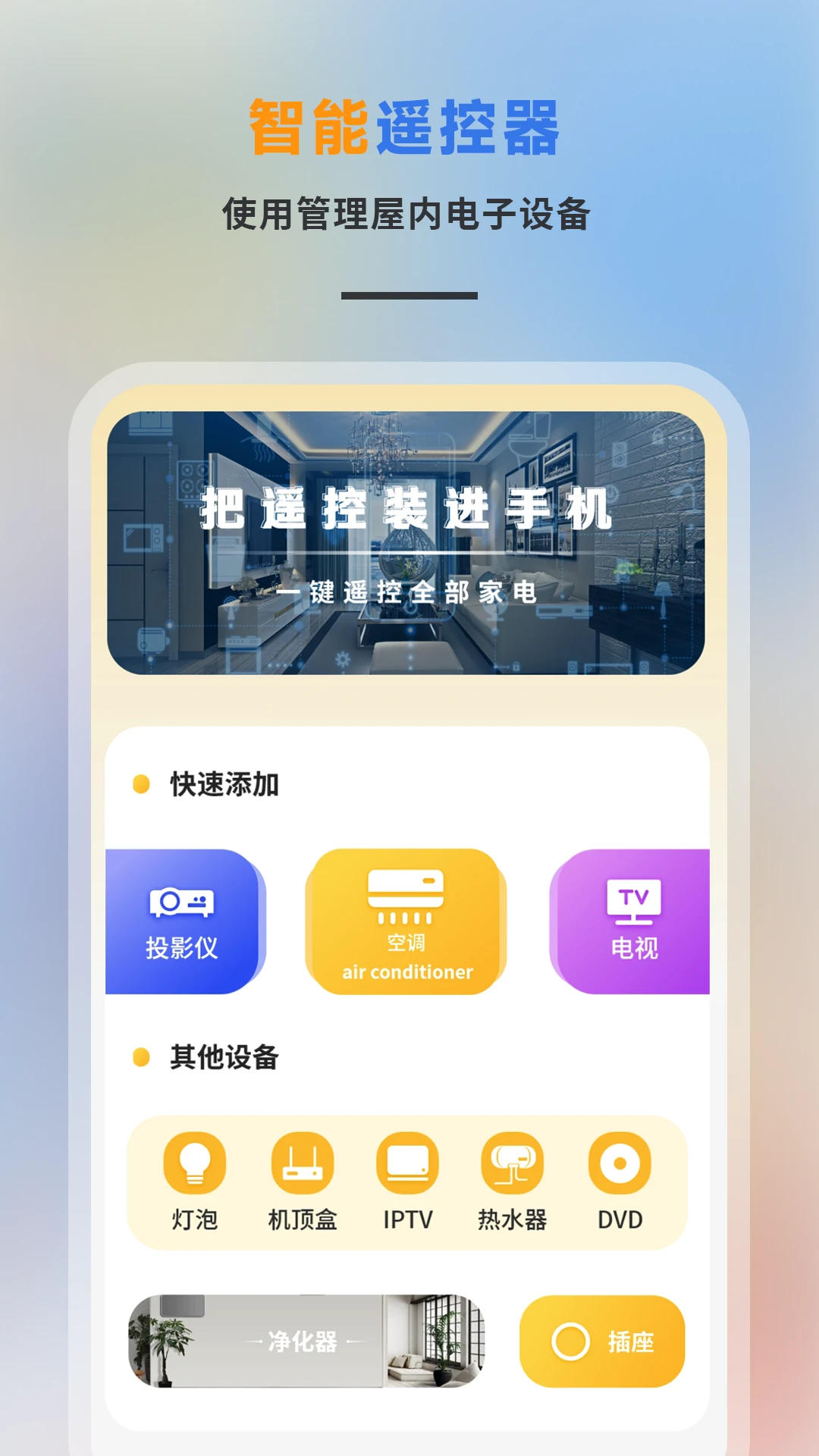
Task: Click the circle icon on 插座 button
Action: click(x=570, y=1341)
